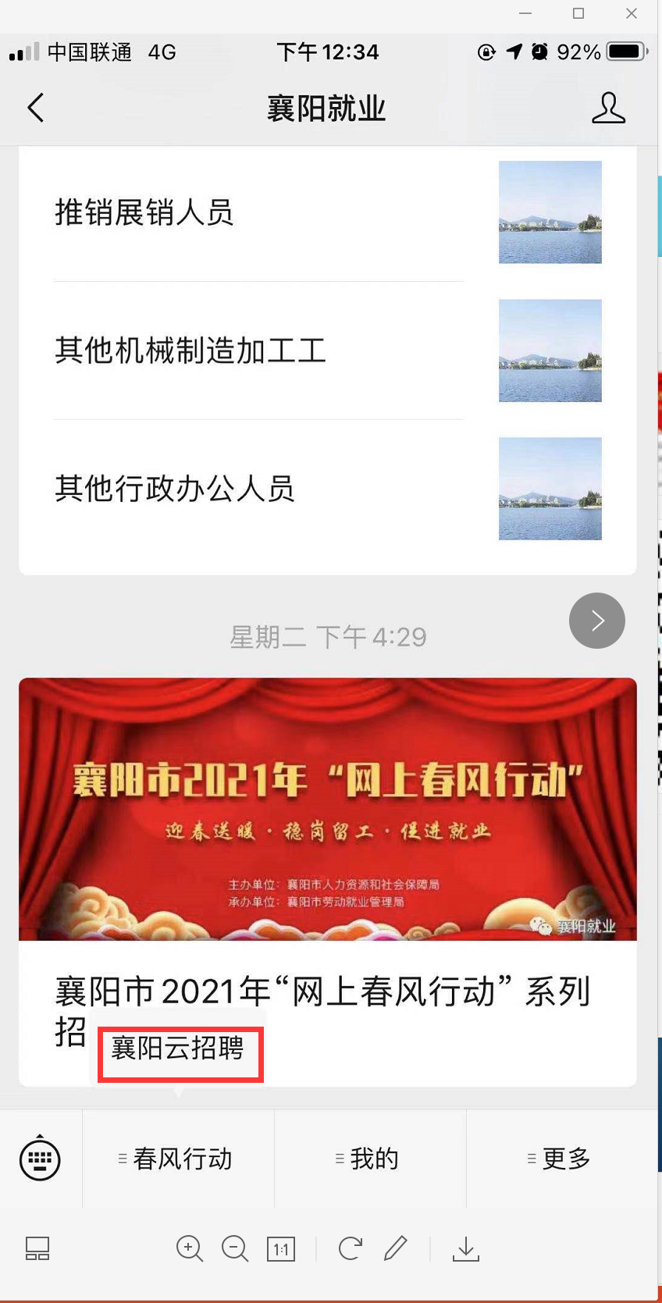Zoom in on the image
This screenshot has width=662, height=1303.
pos(189,1248)
